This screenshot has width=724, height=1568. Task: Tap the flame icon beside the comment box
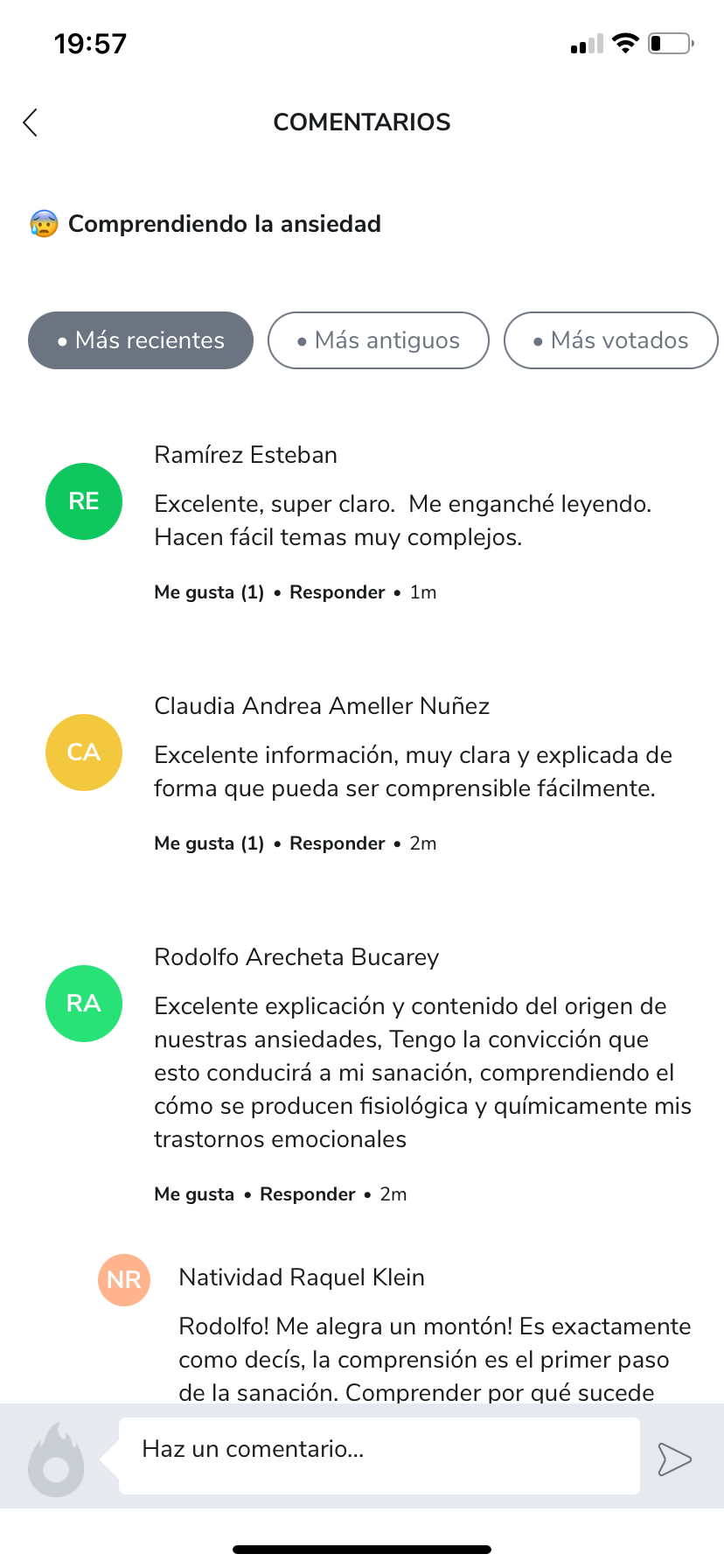tap(56, 1459)
